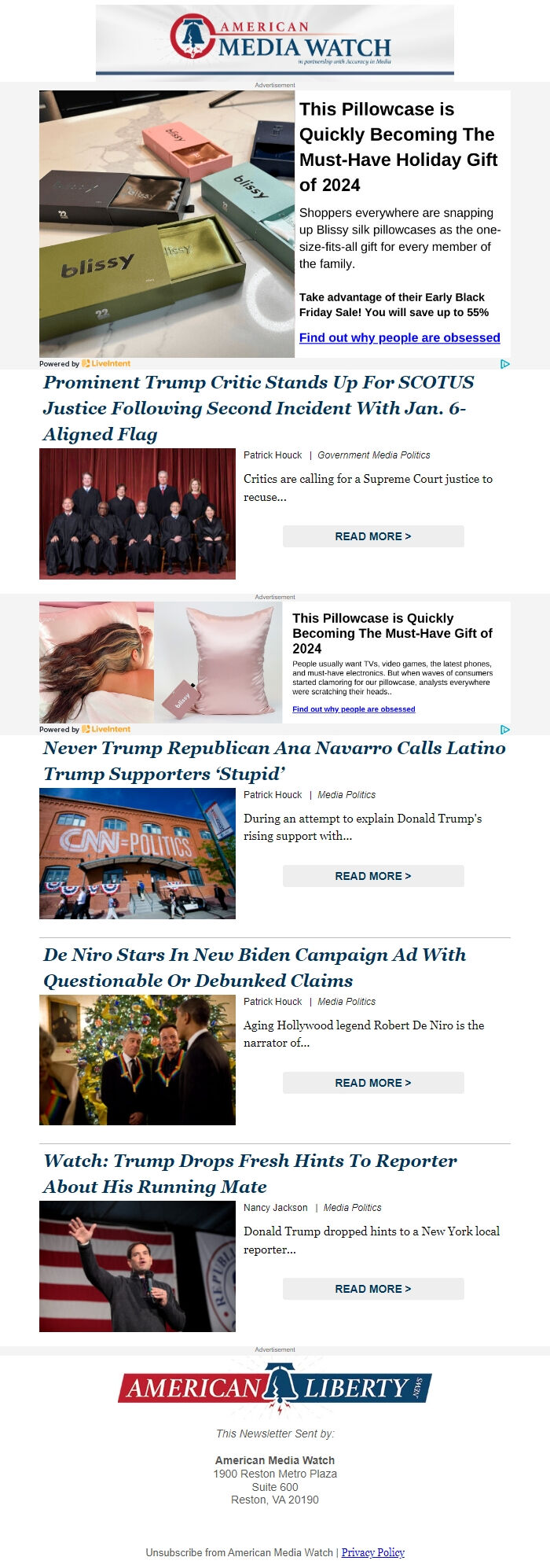
Task: Tap READ MORE under the running mate article
Action: 373,1289
